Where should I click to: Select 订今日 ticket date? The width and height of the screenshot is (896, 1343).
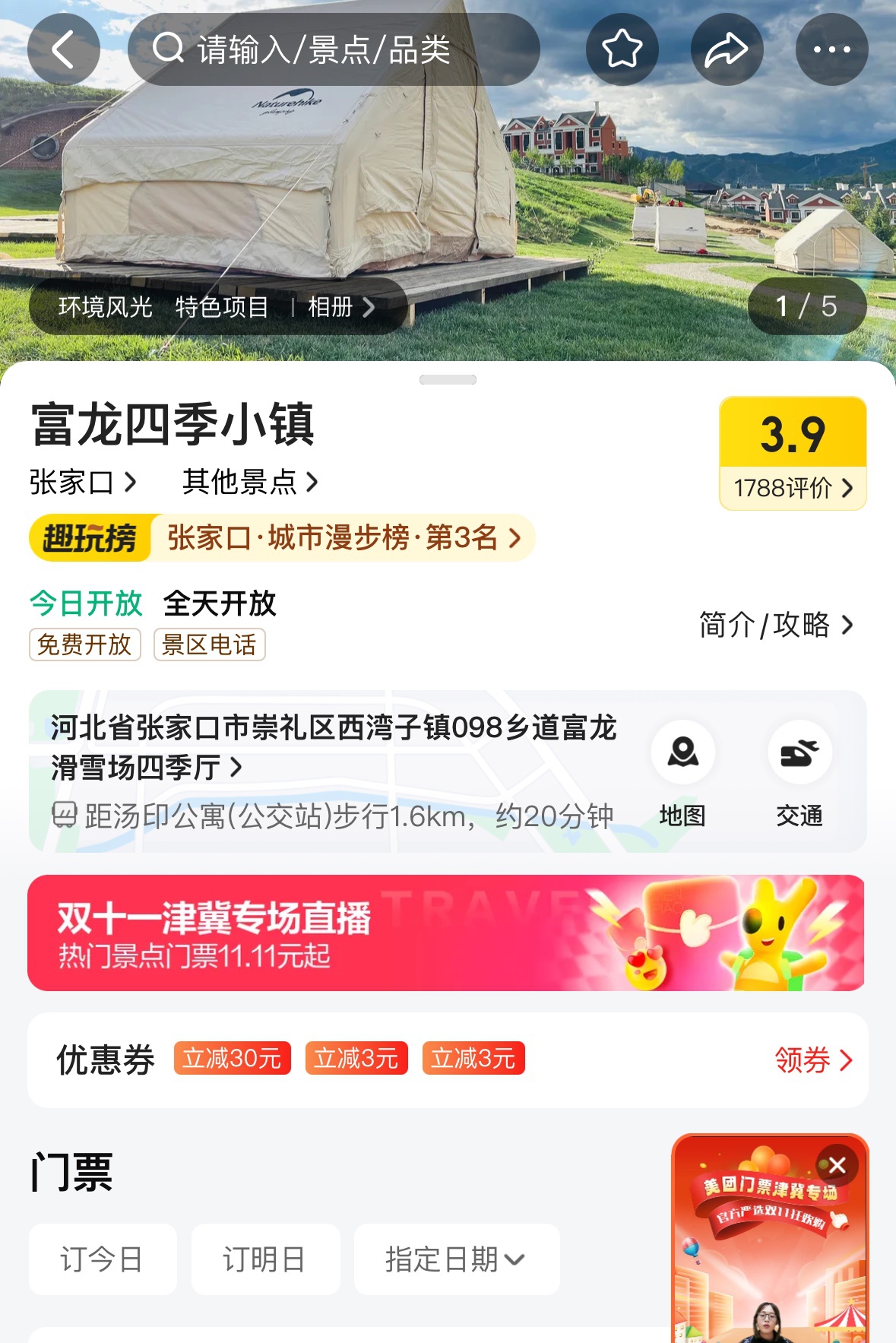point(103,1259)
